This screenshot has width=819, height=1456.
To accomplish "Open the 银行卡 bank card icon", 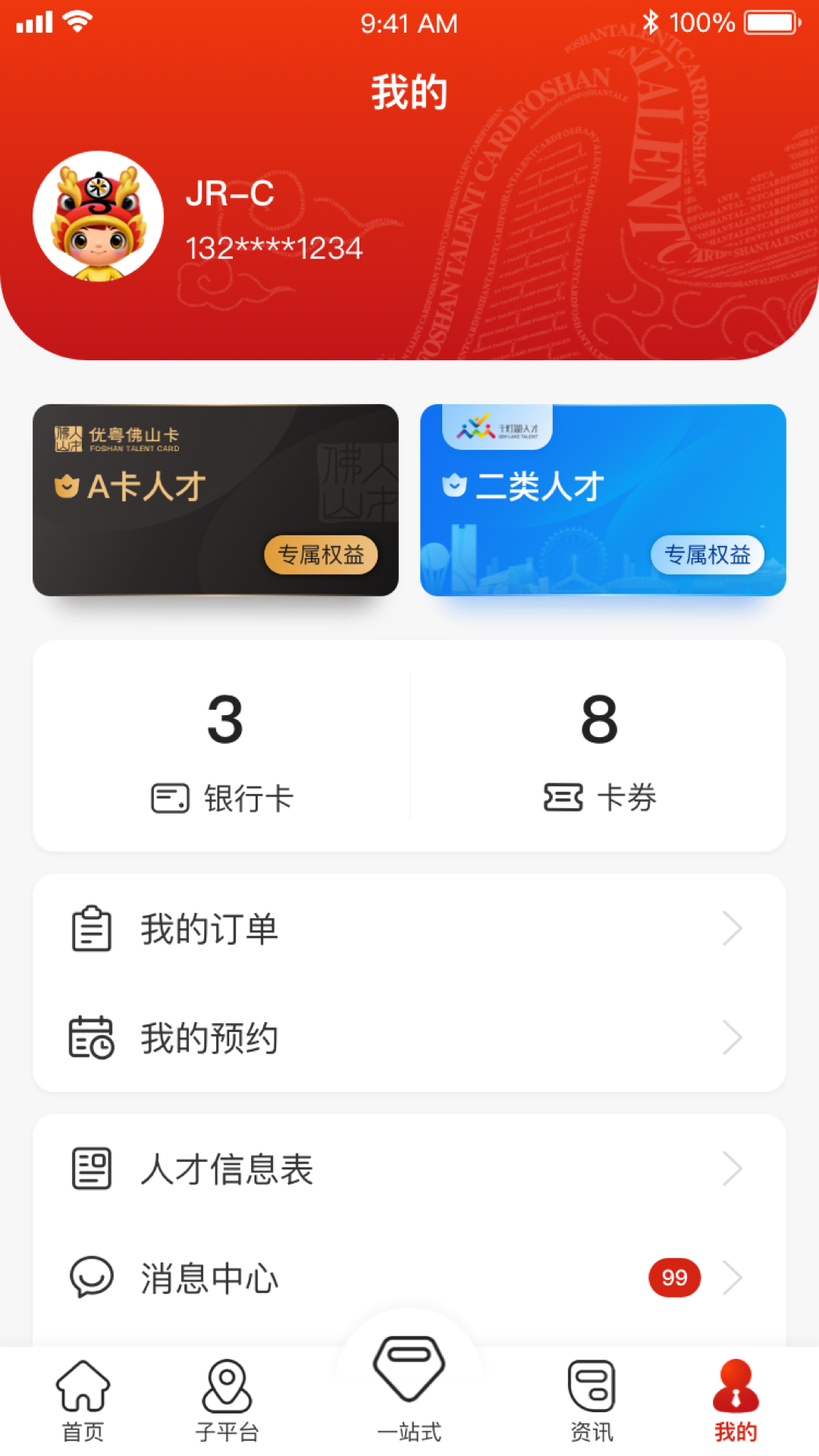I will pos(170,797).
